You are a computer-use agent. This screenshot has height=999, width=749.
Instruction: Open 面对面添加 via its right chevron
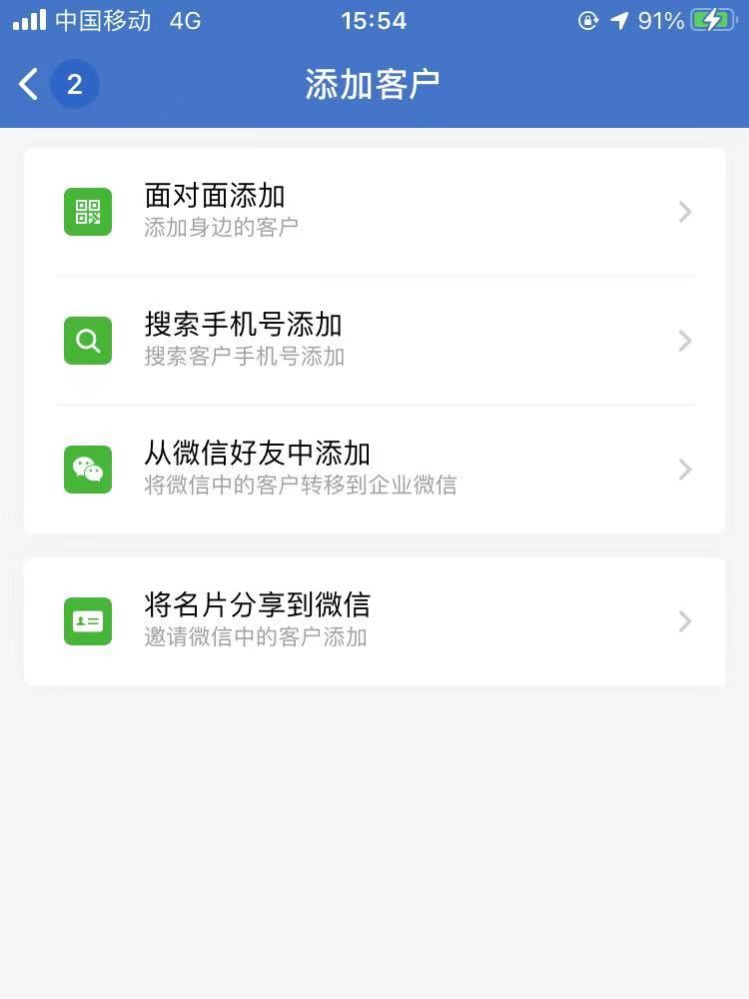coord(684,211)
